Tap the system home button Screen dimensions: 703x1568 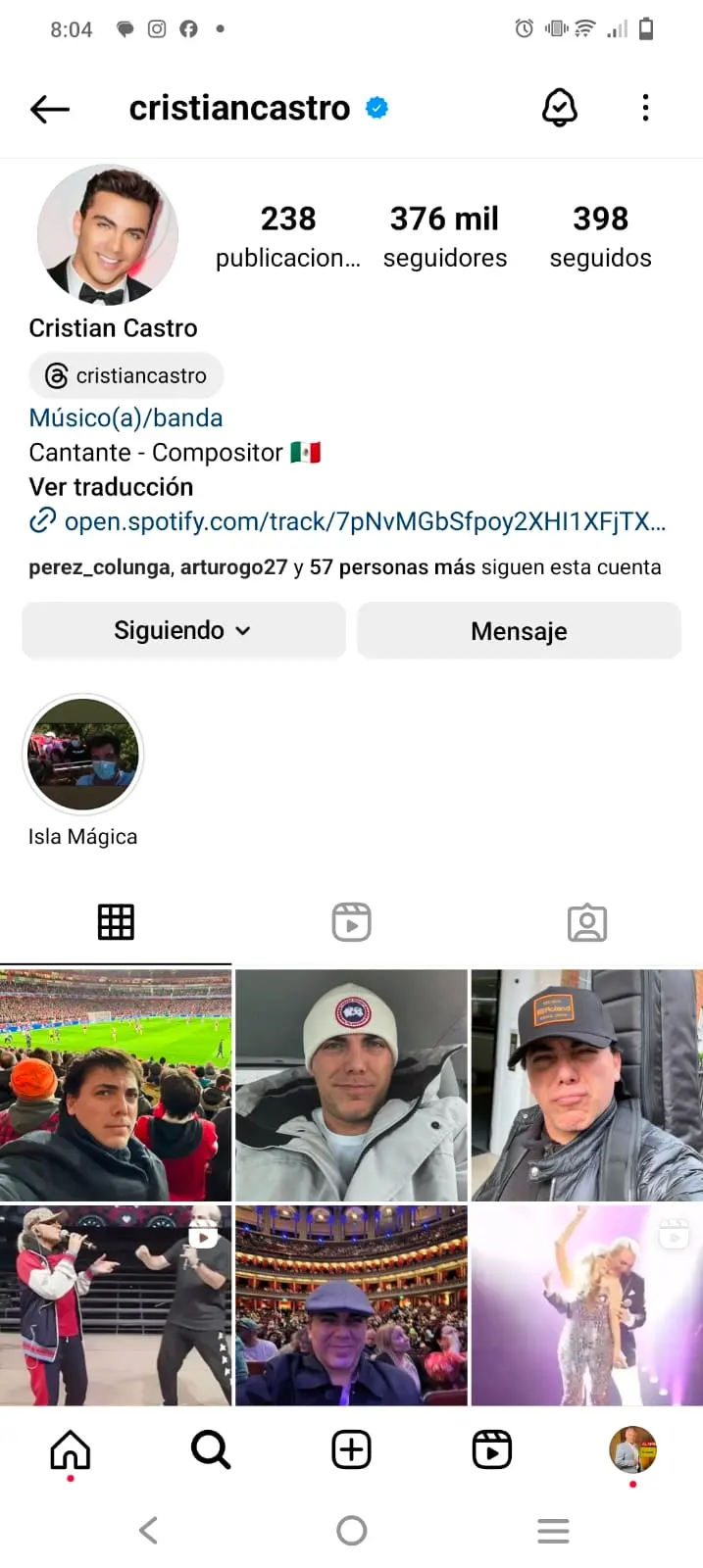click(351, 1530)
